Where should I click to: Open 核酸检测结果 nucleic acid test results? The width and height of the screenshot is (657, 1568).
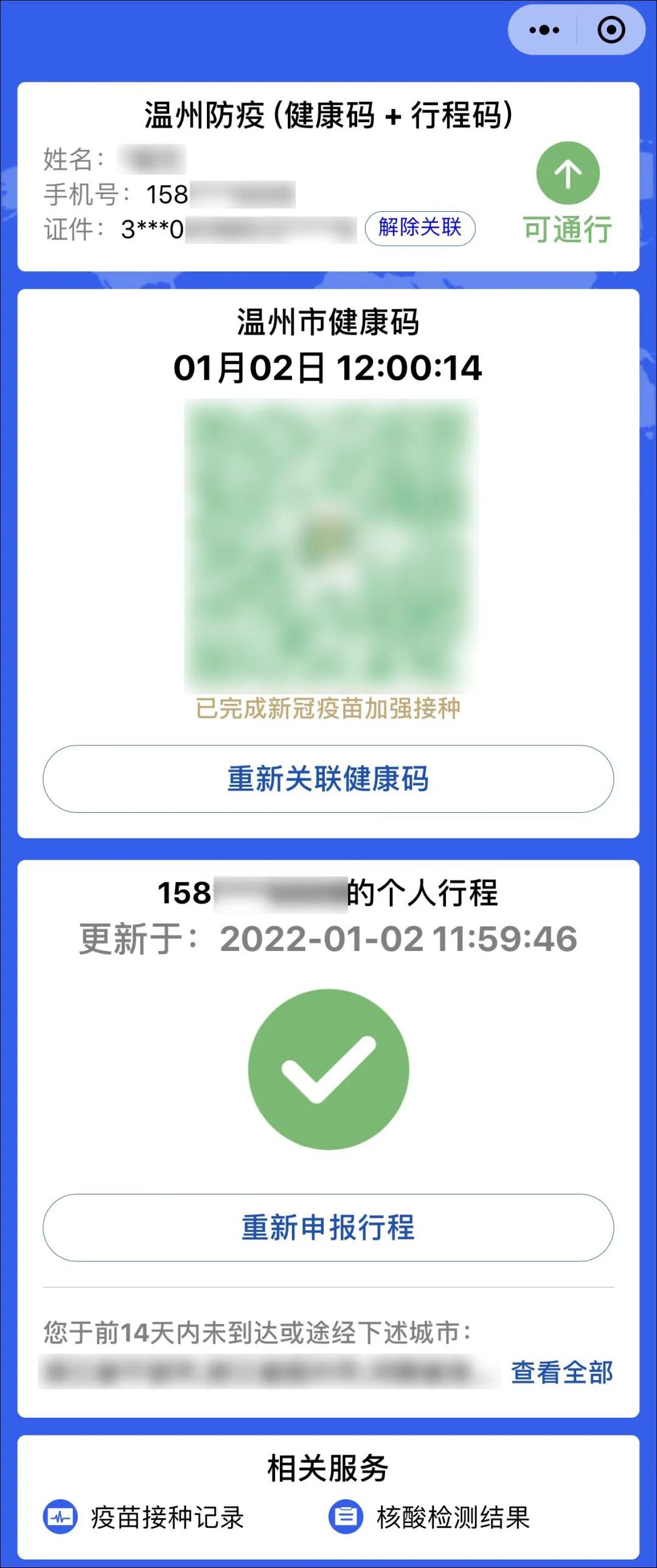coord(430,1517)
